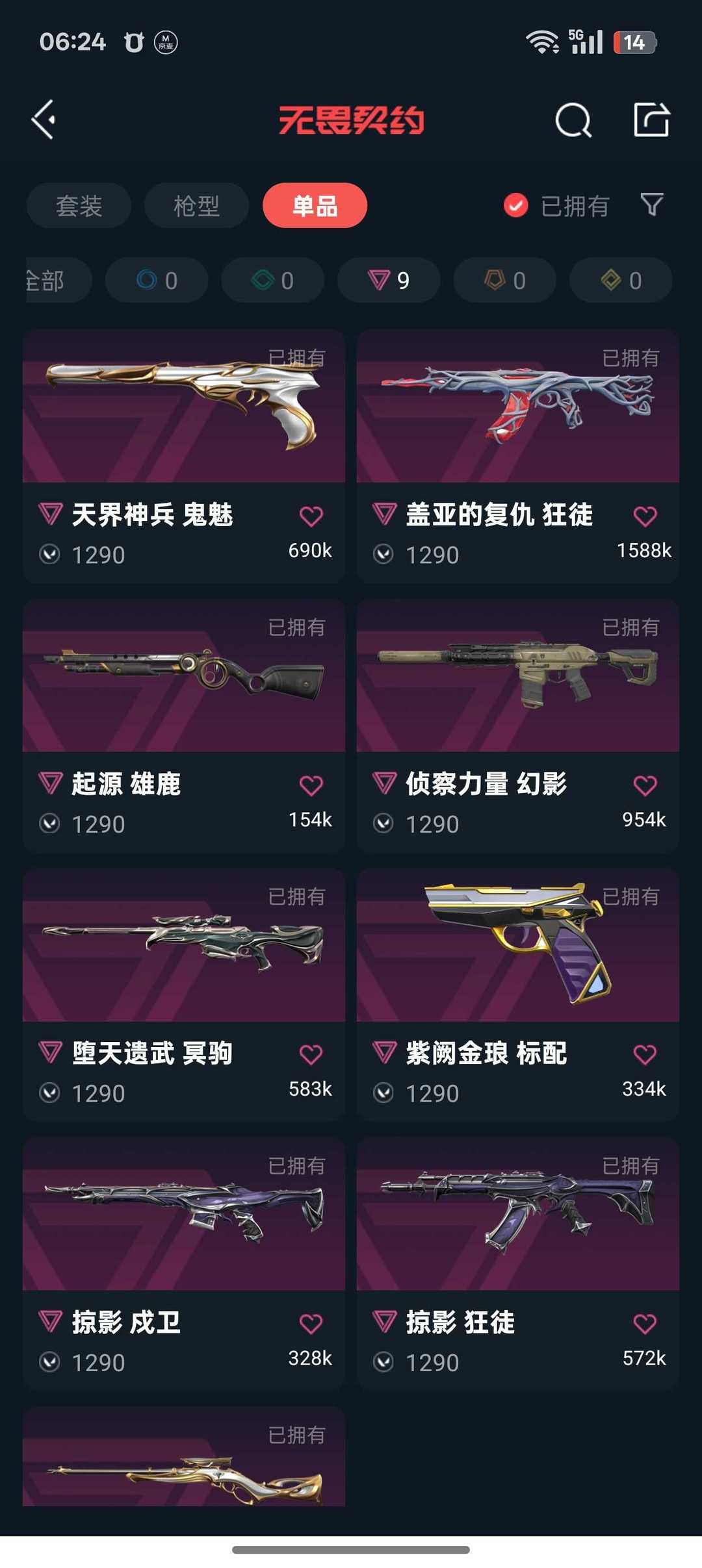This screenshot has width=702, height=1568.
Task: Tap the share icon in top bar
Action: 651,120
